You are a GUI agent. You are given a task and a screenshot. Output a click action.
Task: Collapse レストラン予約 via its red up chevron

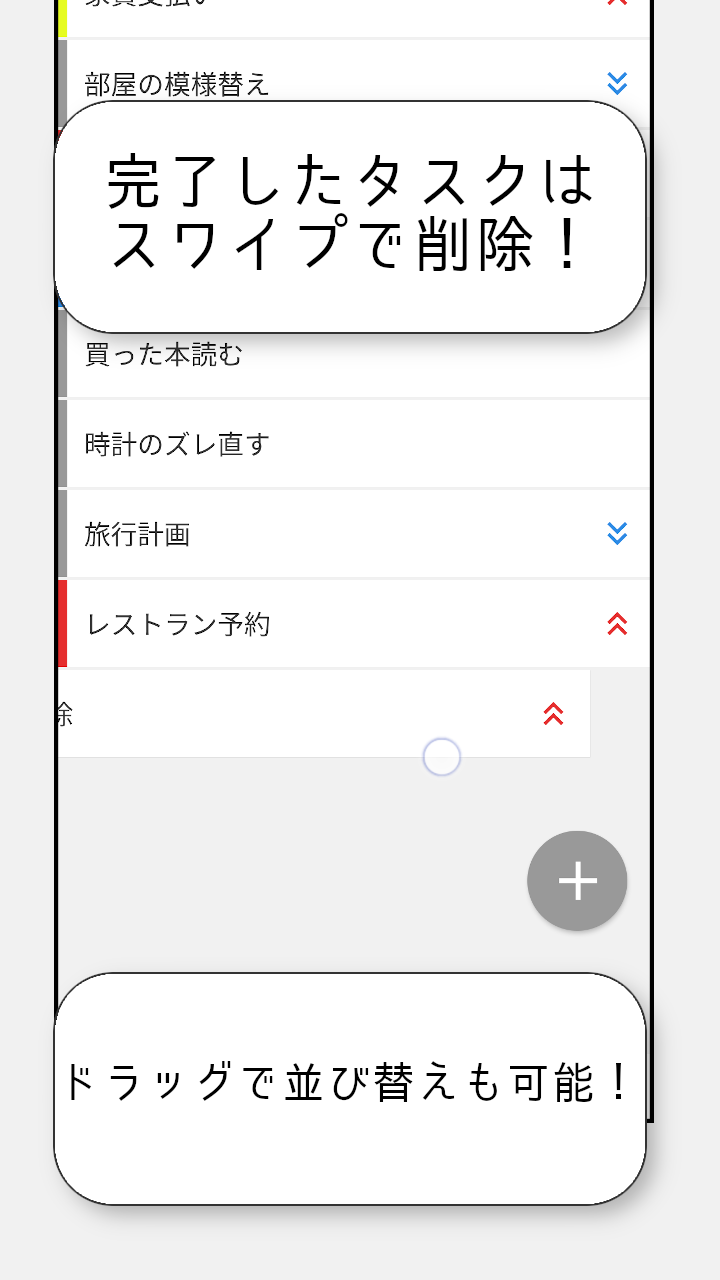coord(619,623)
